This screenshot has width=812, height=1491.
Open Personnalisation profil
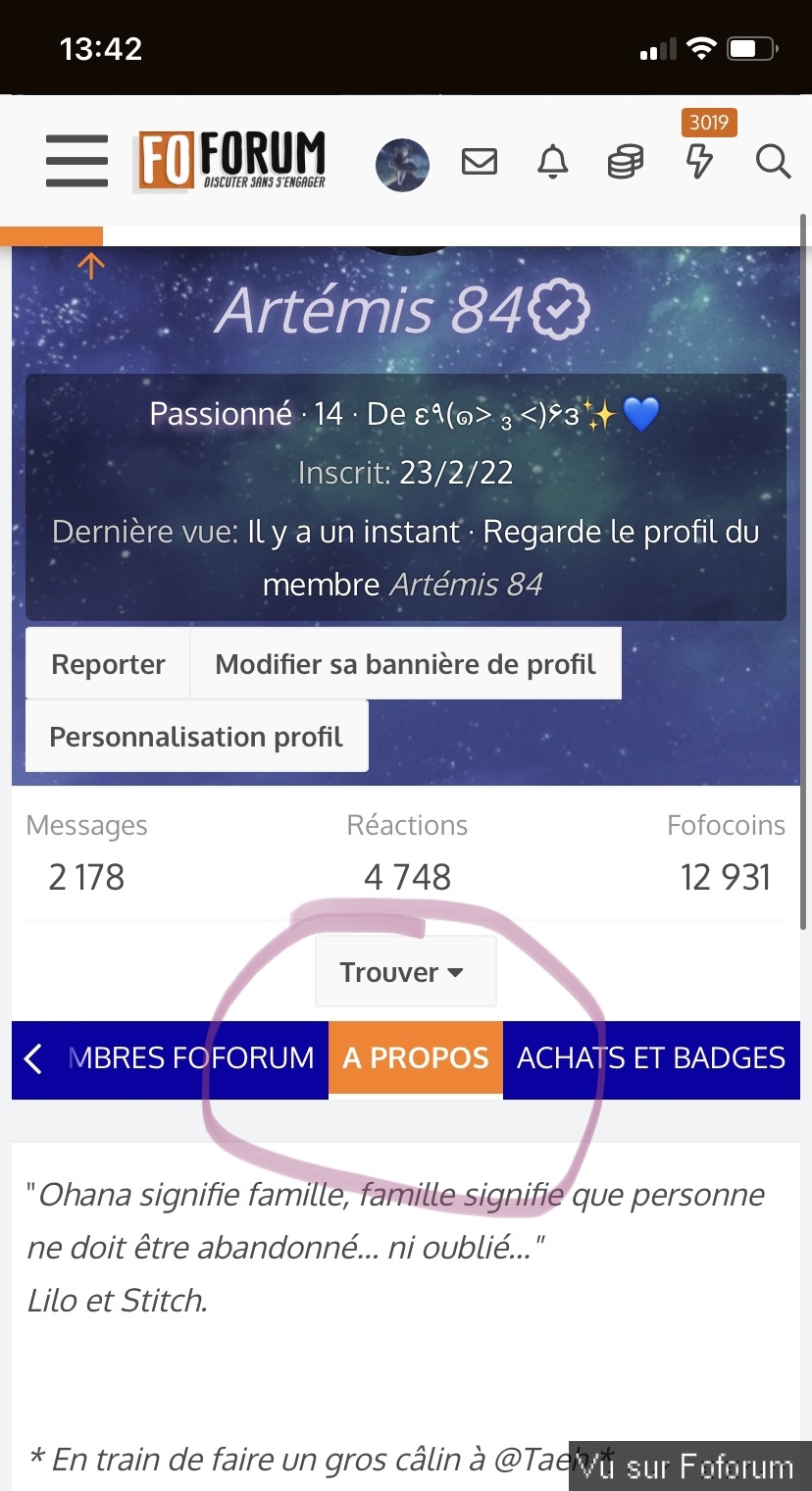(x=196, y=737)
